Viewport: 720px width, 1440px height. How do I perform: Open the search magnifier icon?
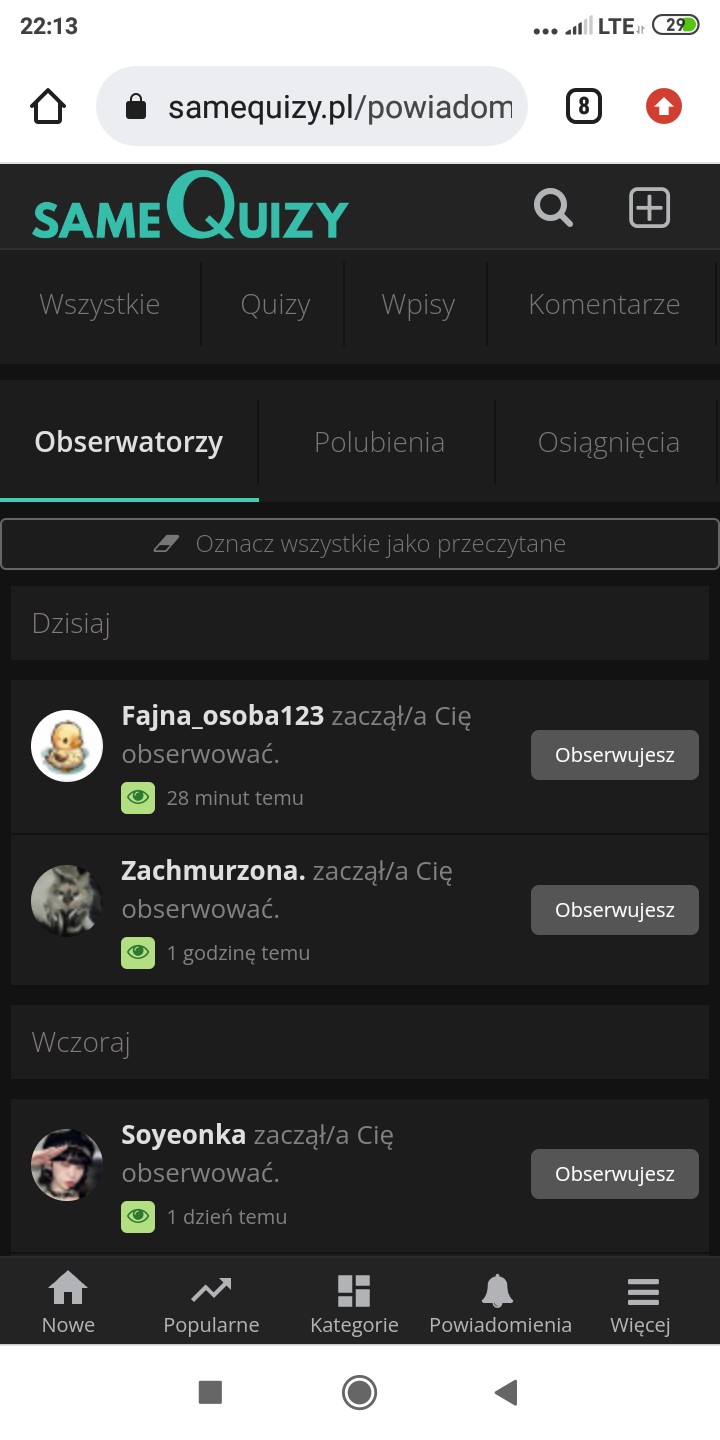[553, 208]
